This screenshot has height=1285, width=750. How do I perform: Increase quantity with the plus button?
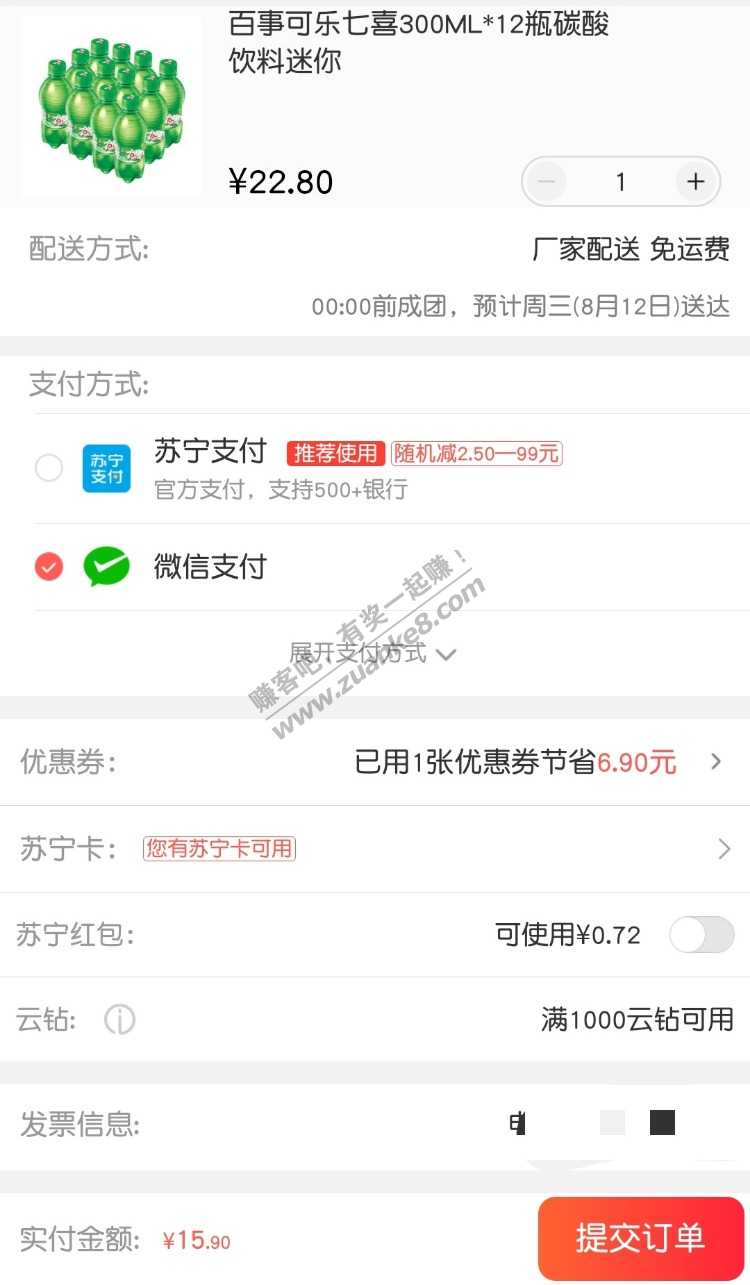tap(696, 182)
